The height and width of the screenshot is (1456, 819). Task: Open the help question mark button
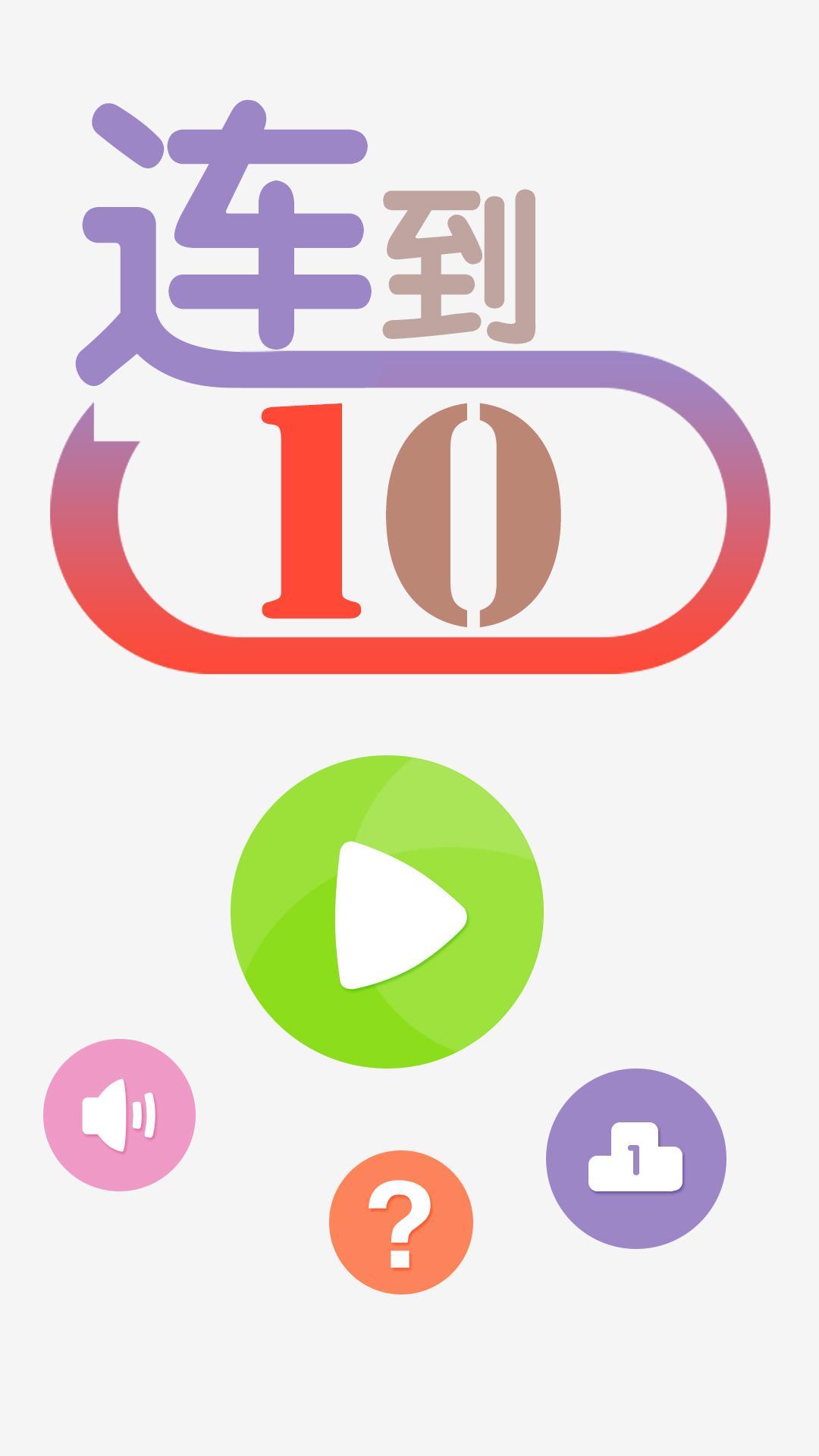[400, 1222]
